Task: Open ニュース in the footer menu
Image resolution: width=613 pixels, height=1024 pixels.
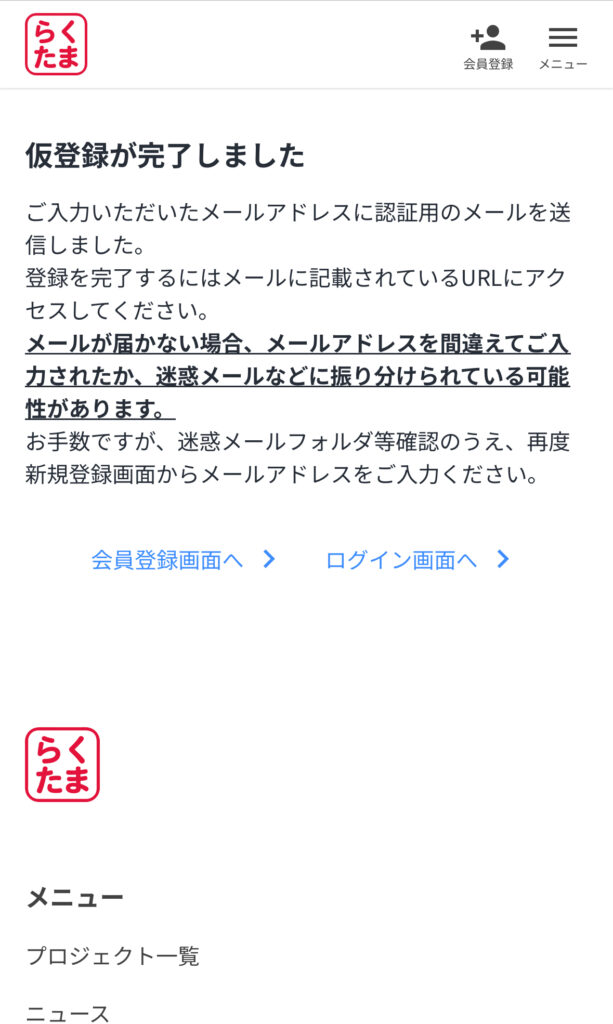Action: pos(68,1013)
